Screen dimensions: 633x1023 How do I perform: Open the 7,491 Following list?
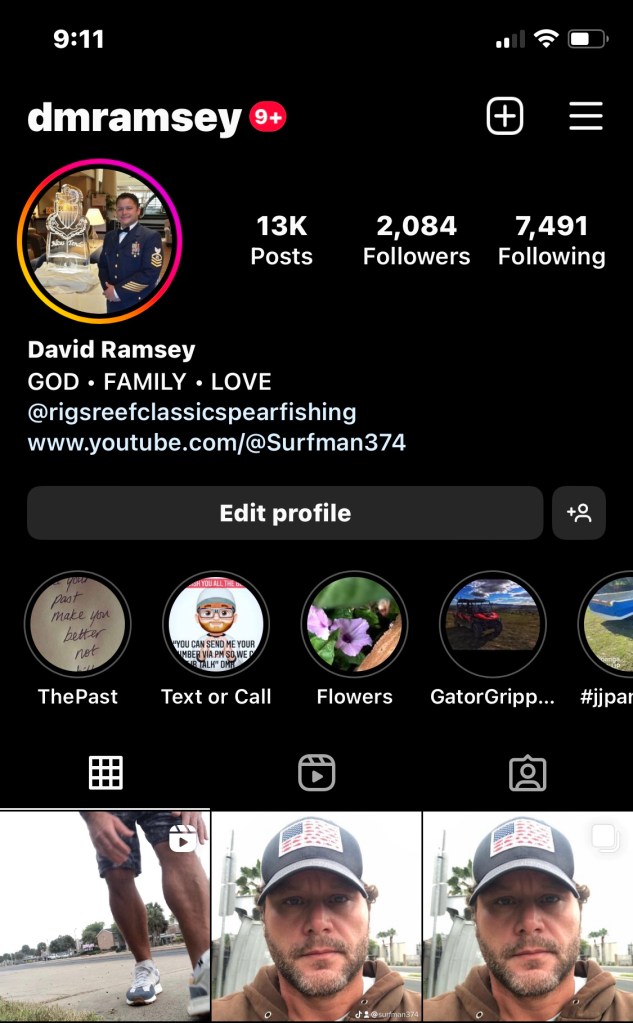(551, 240)
